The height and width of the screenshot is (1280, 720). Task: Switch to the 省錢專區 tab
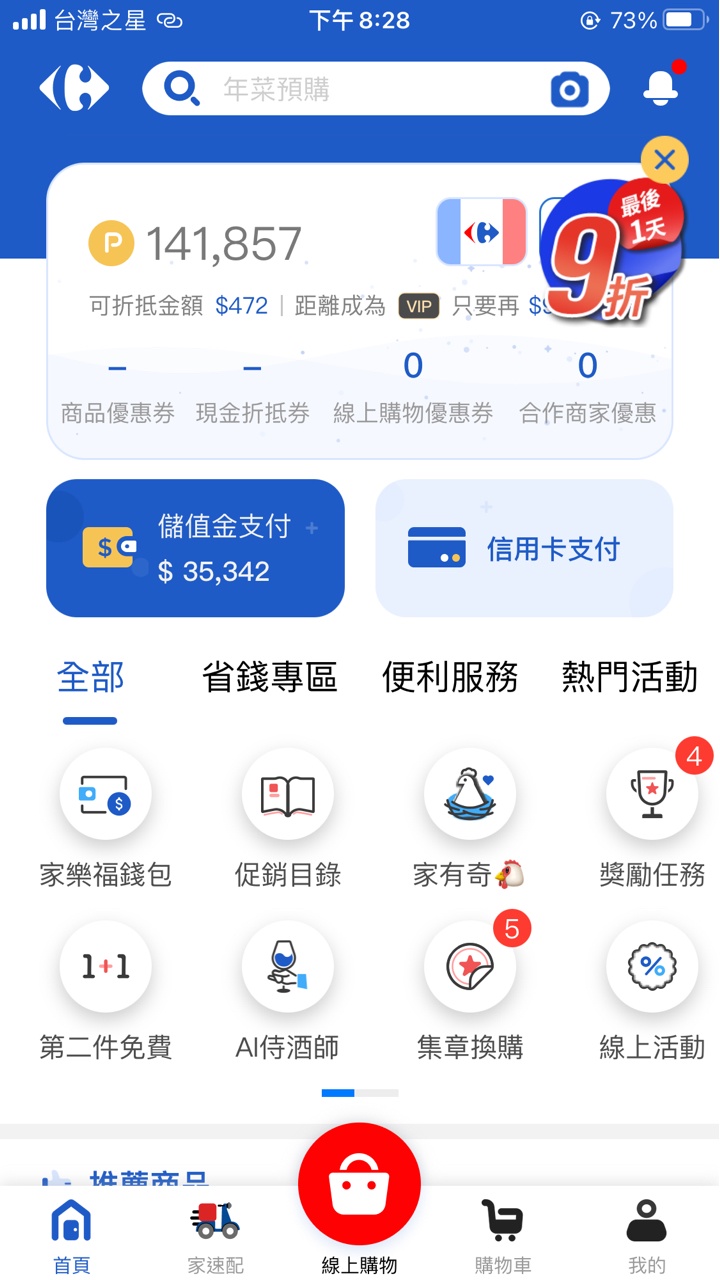270,678
